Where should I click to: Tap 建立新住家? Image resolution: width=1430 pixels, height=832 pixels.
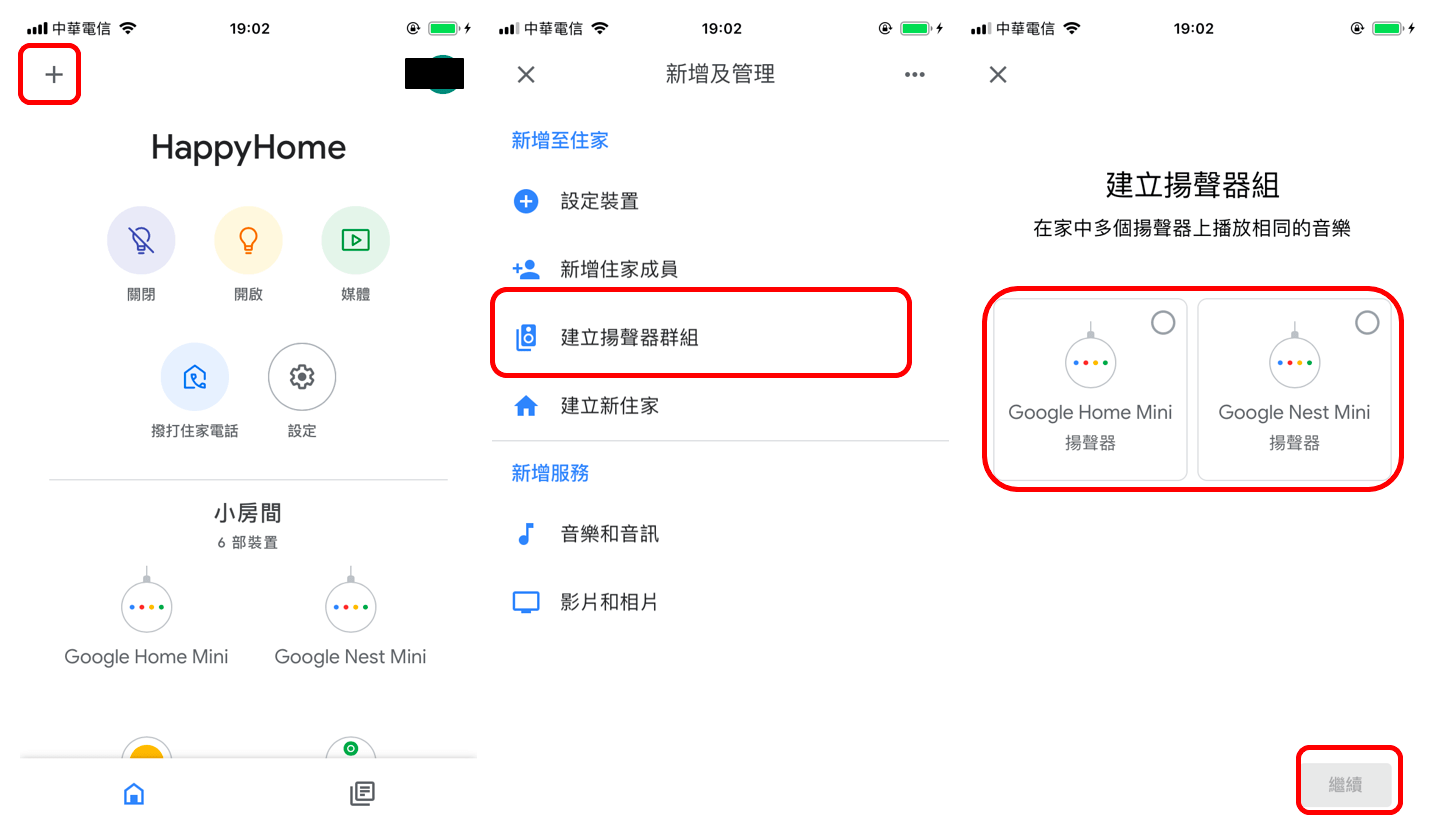(x=609, y=406)
